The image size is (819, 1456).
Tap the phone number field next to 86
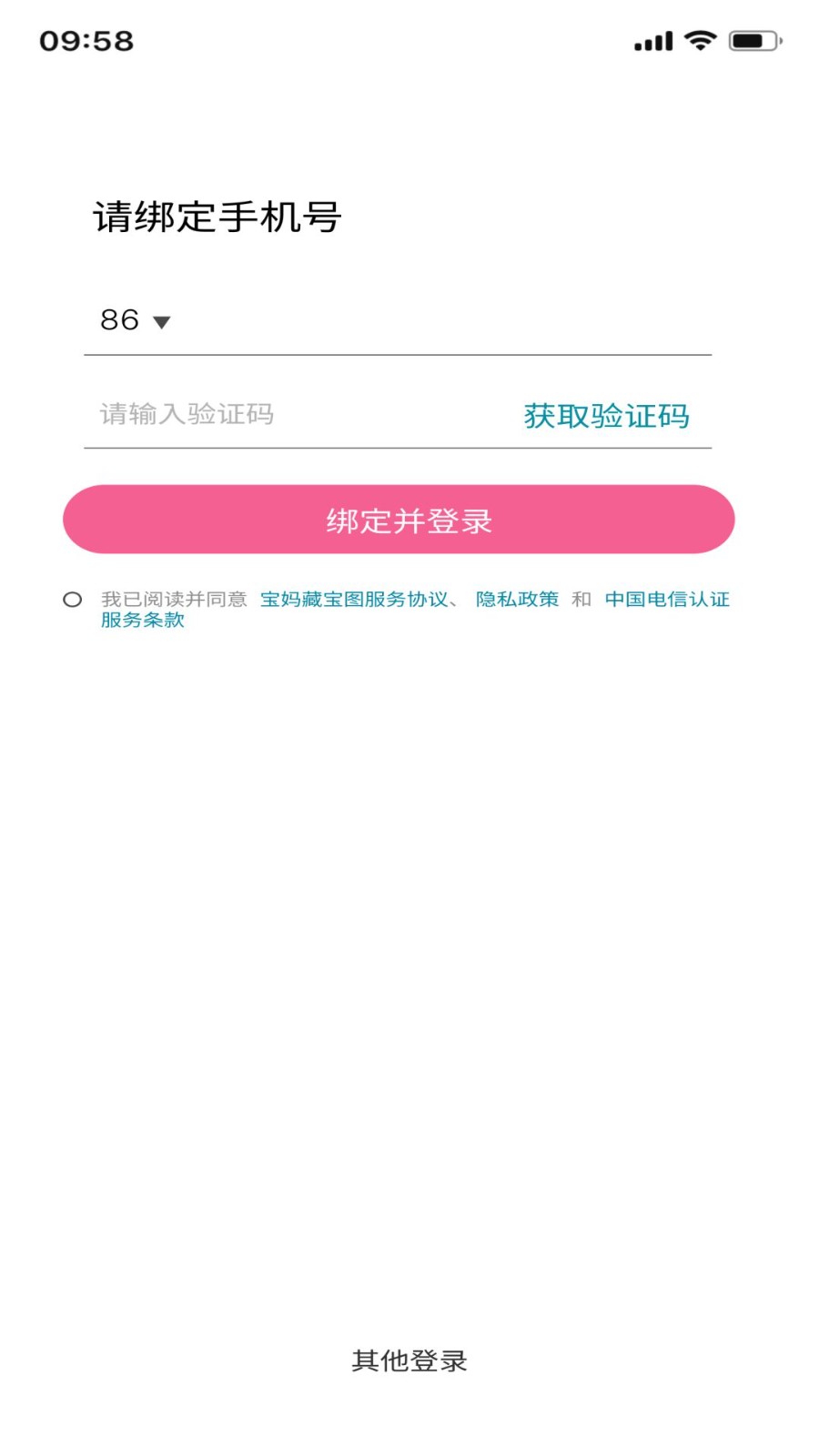437,320
